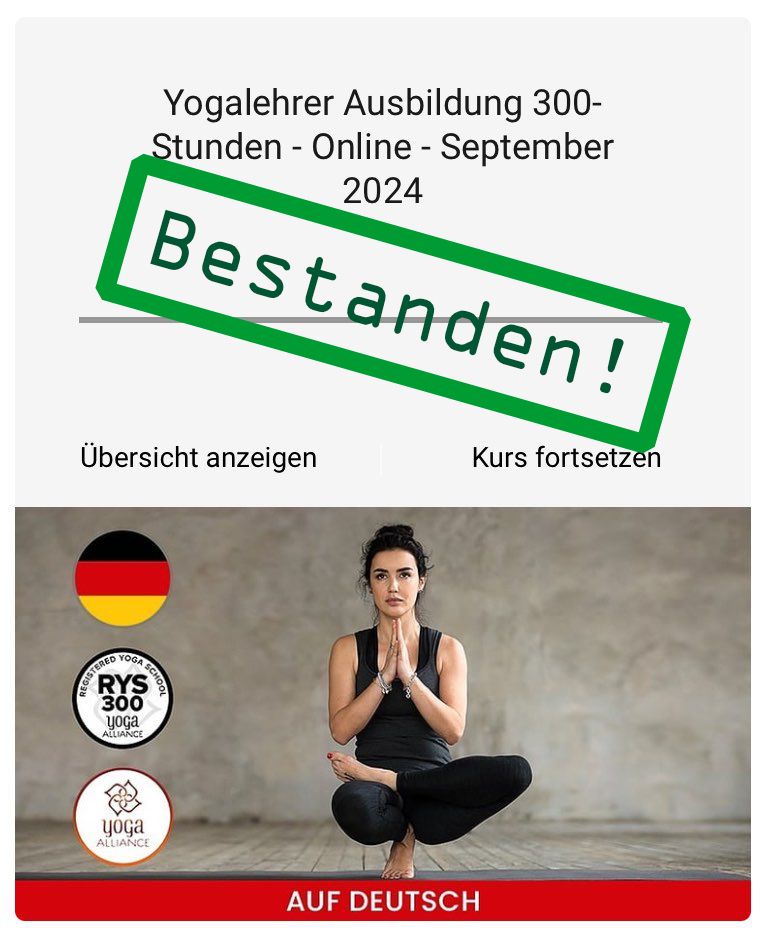Continue the course via Kurs fortsetzen
763x935 pixels.
click(x=566, y=458)
